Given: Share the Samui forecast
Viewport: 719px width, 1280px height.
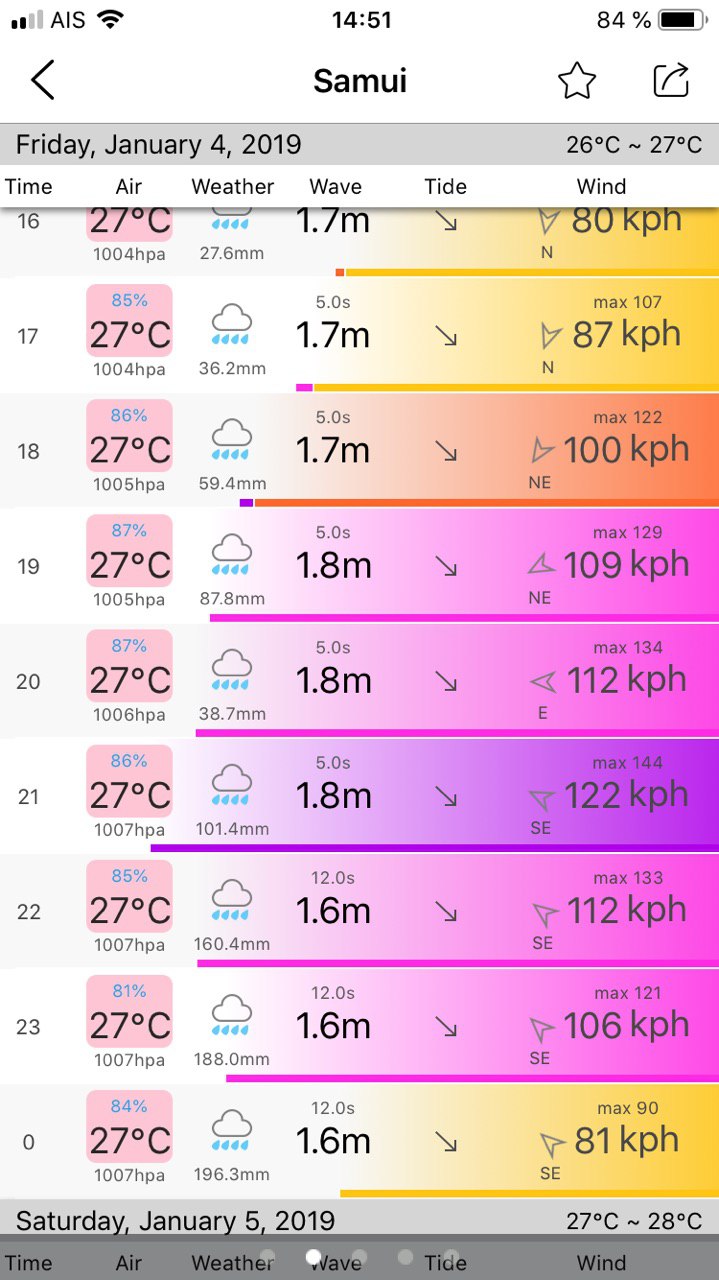Looking at the screenshot, I should [671, 80].
